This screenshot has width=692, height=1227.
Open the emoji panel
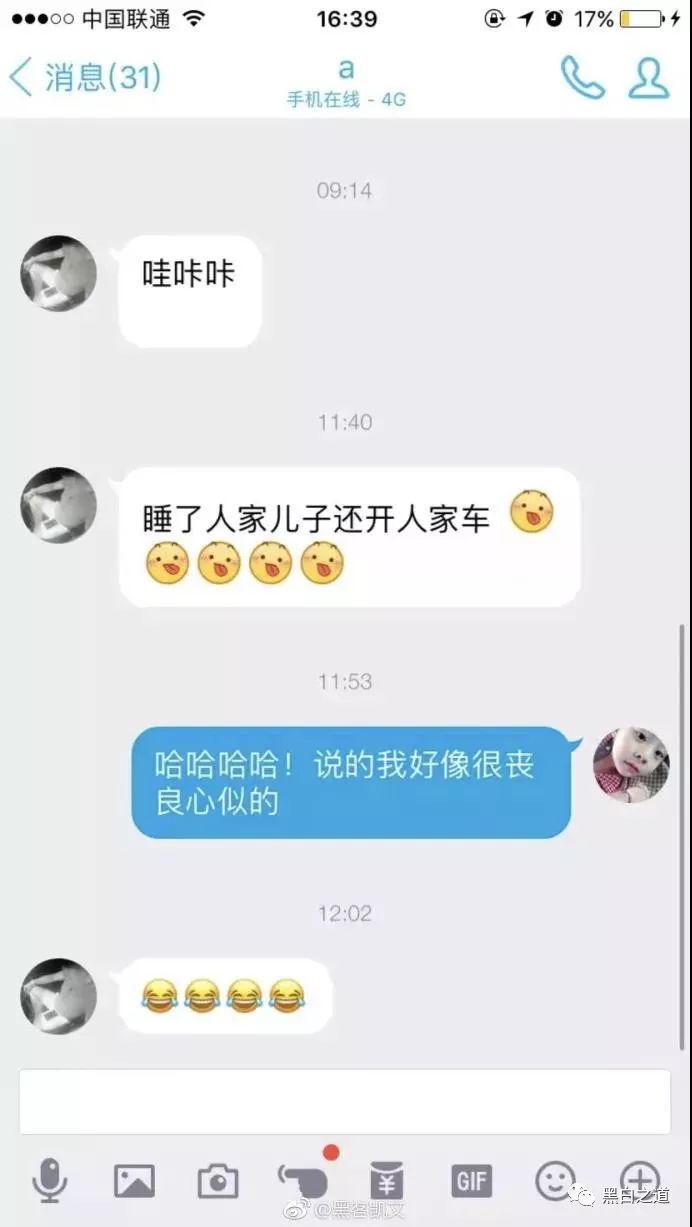pos(555,1181)
